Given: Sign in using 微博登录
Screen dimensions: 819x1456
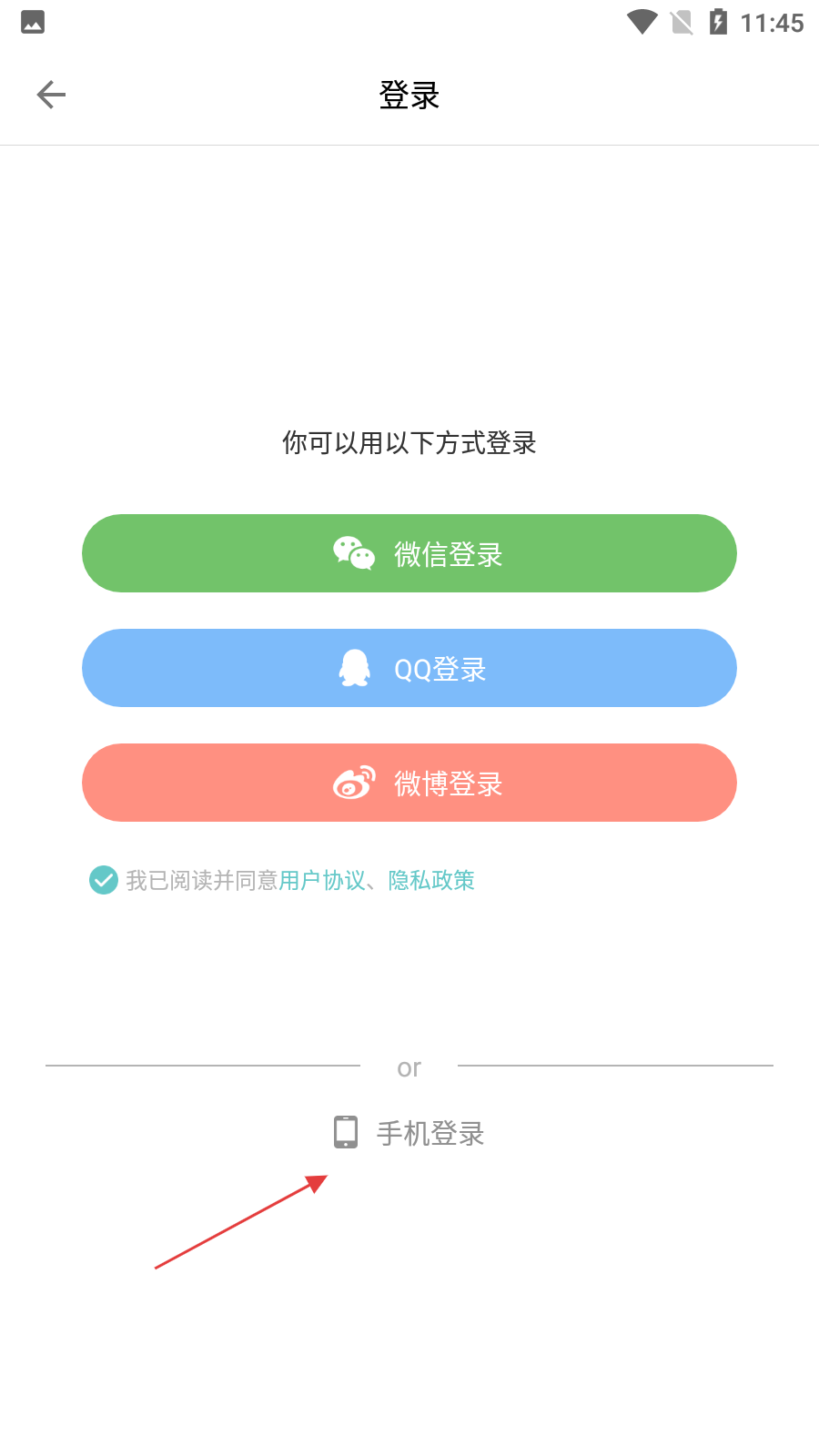Looking at the screenshot, I should tap(409, 783).
